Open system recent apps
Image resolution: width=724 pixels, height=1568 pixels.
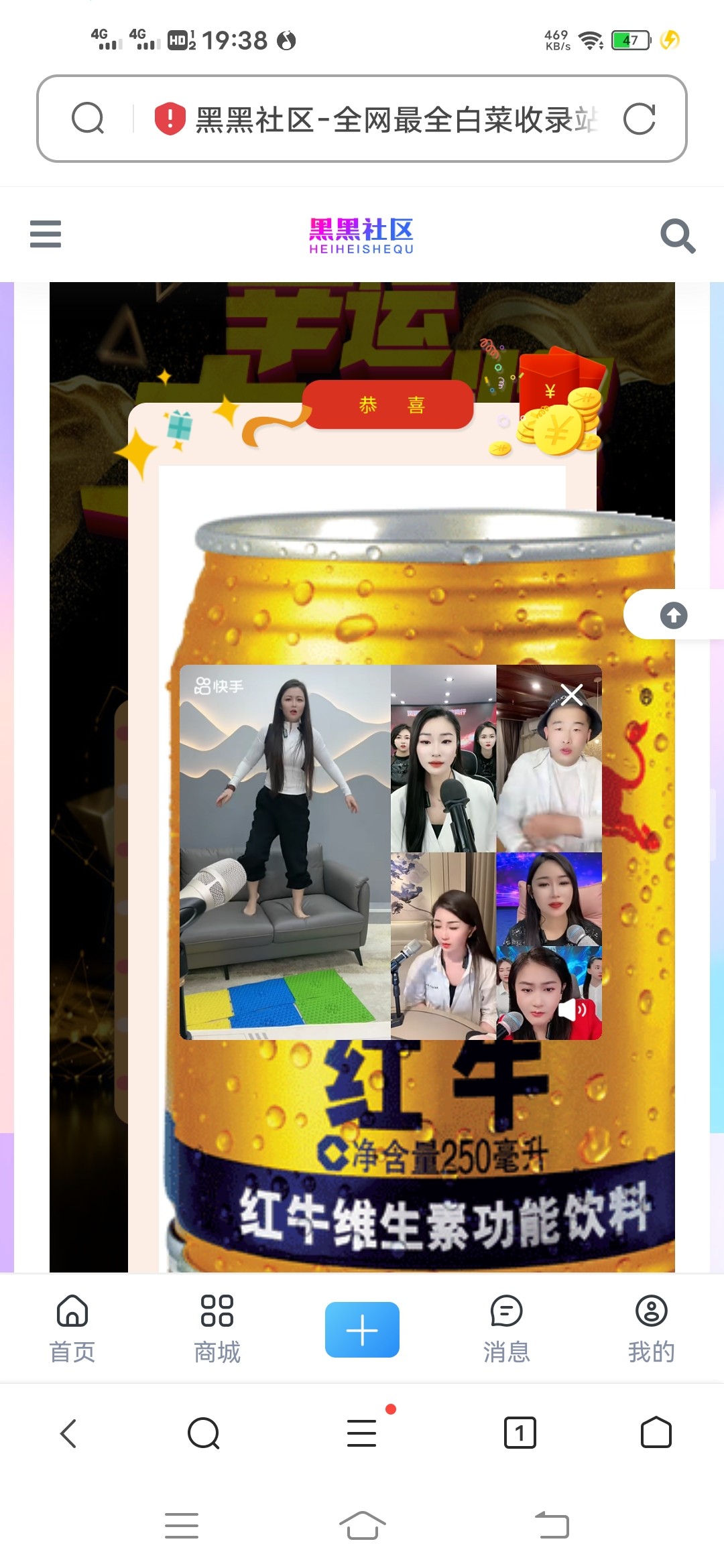182,1526
